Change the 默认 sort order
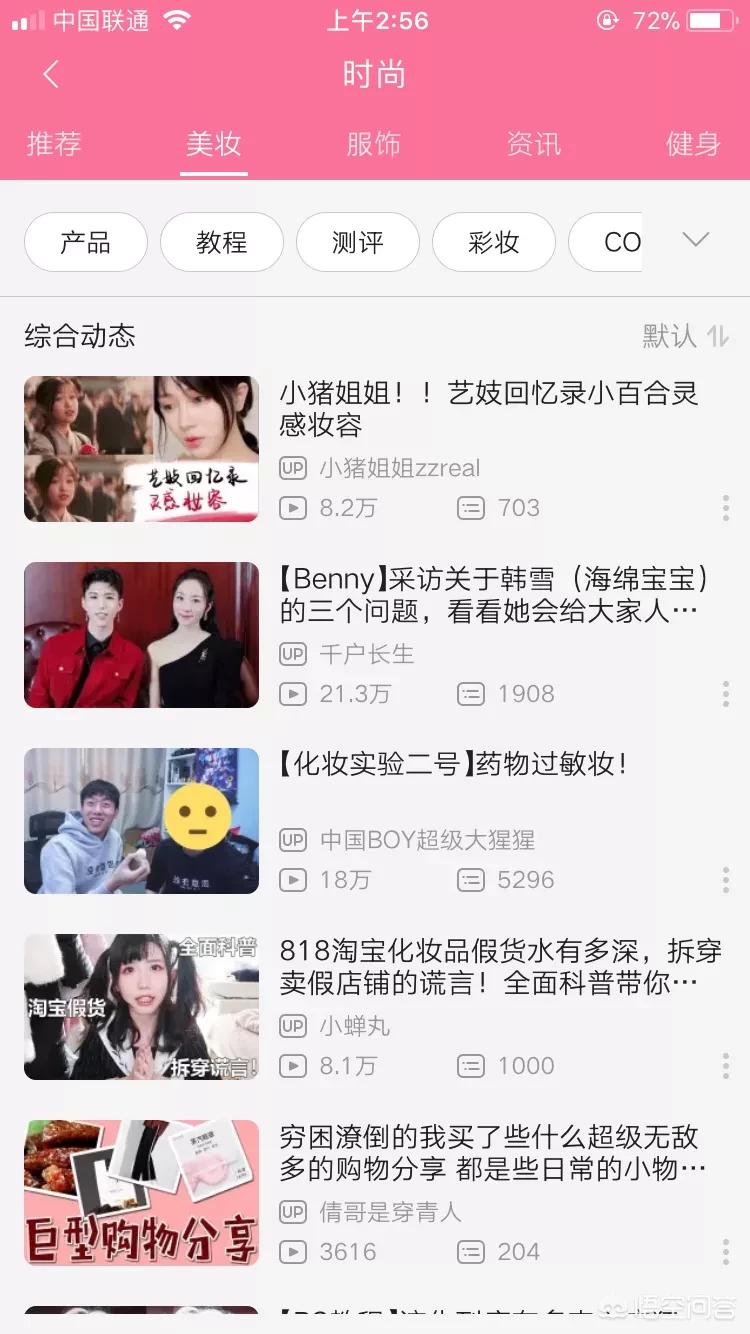The height and width of the screenshot is (1334, 750). [686, 336]
